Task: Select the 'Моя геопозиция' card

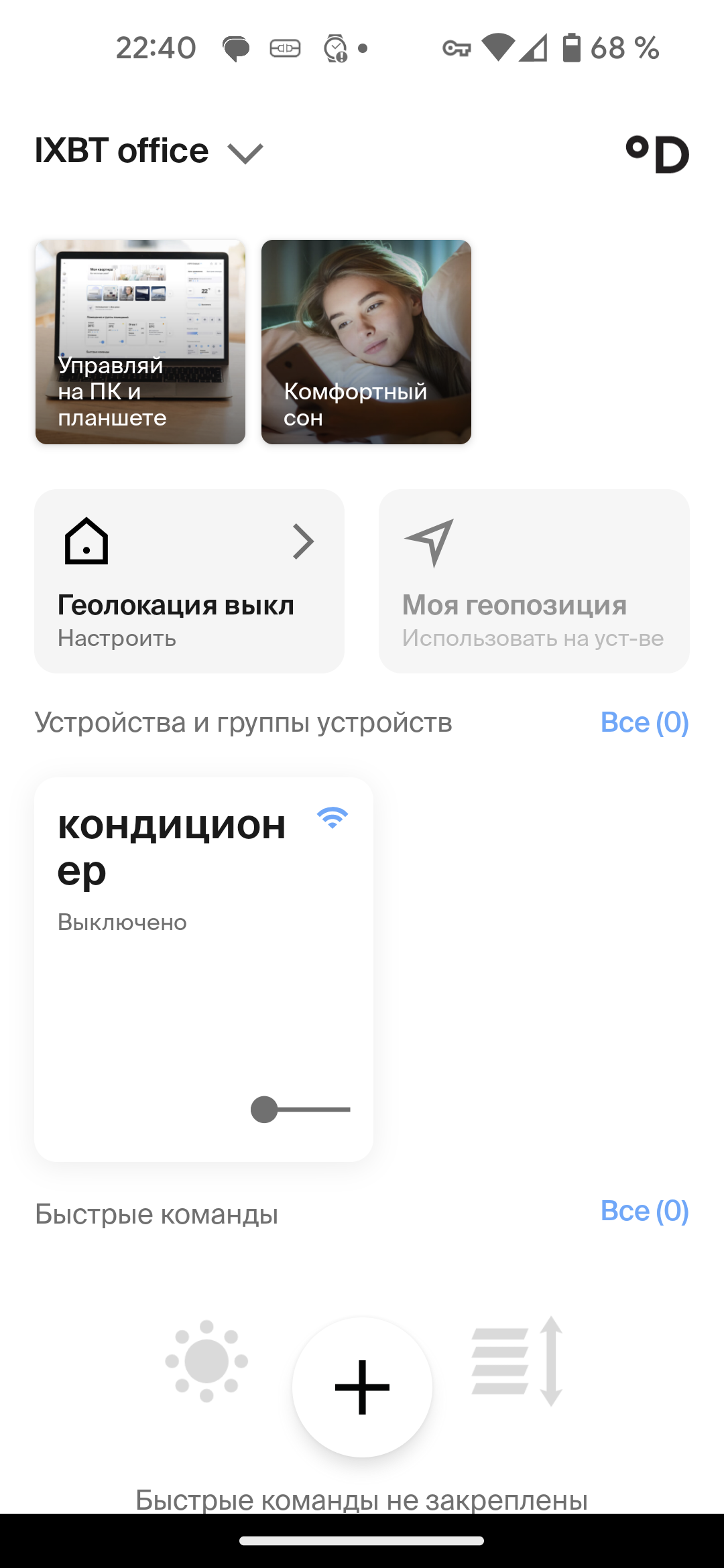Action: [534, 581]
